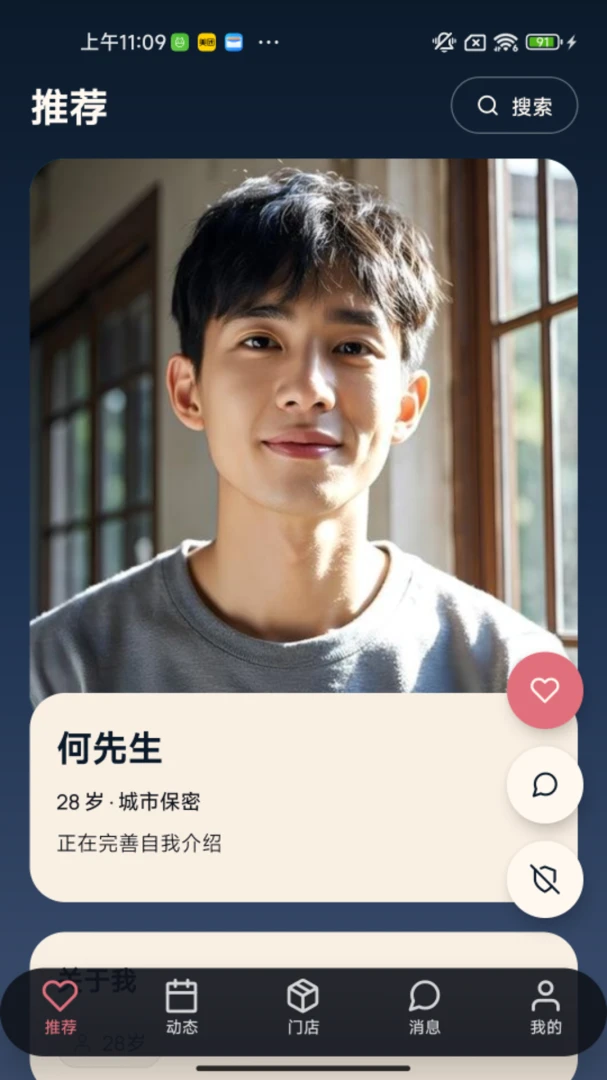Like 何先生 with the heart button
Screen dimensions: 607x1080
tap(545, 690)
